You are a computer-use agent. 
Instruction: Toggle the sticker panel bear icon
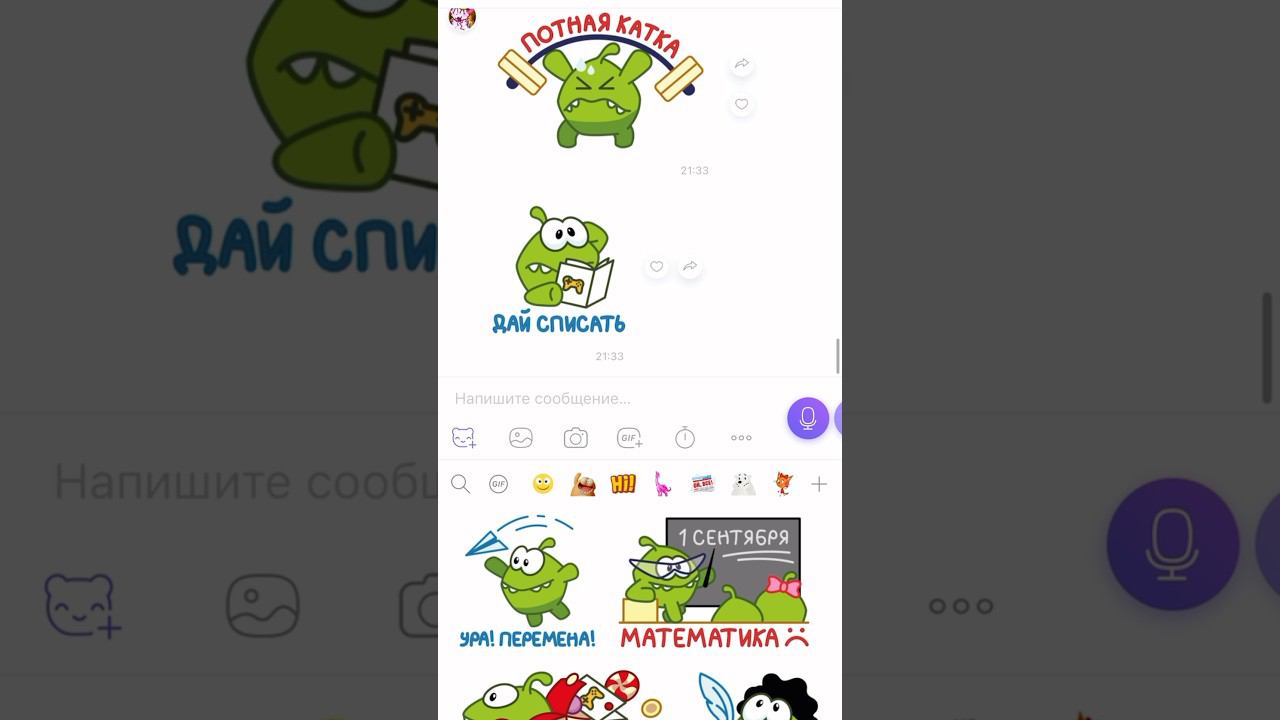click(464, 438)
